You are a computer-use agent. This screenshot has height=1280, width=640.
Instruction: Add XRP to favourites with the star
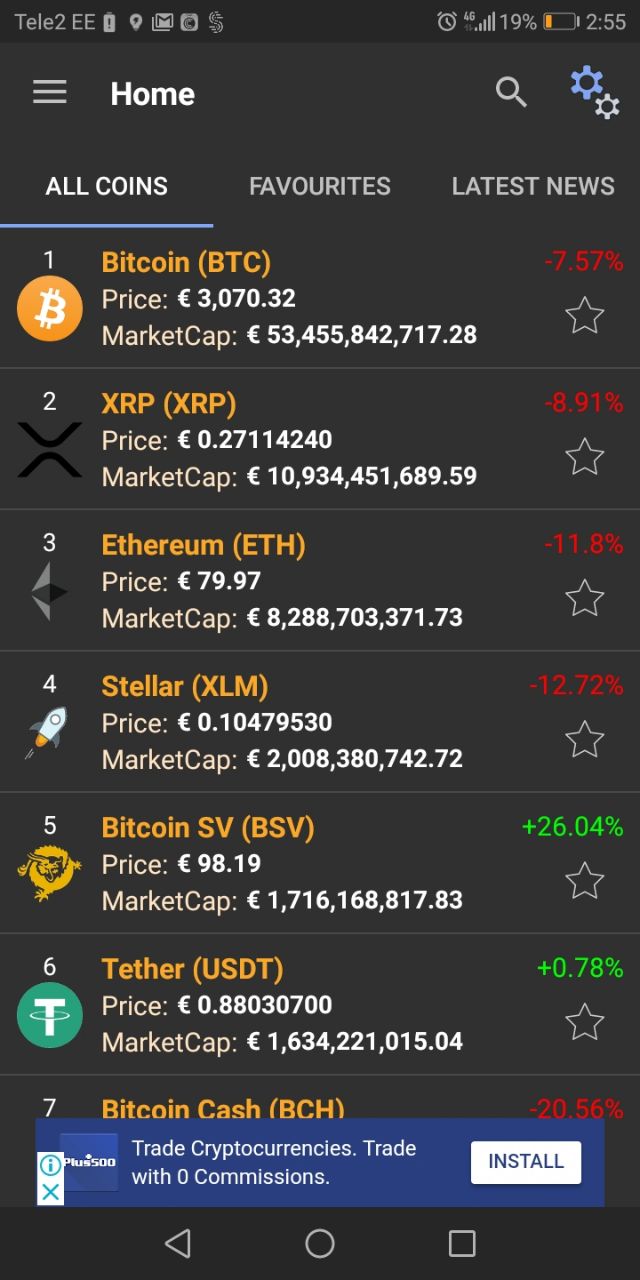(585, 457)
